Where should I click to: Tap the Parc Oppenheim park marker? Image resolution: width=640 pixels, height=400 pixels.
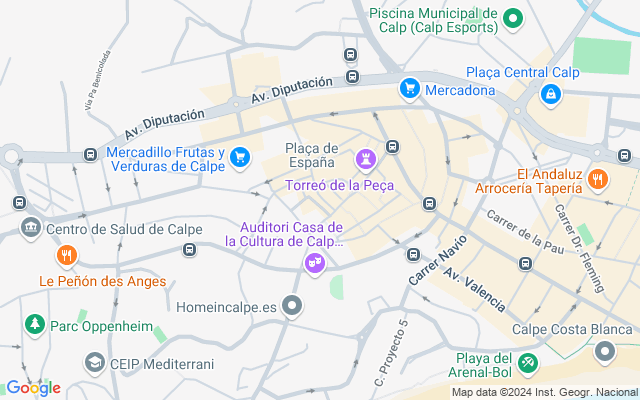click(35, 325)
